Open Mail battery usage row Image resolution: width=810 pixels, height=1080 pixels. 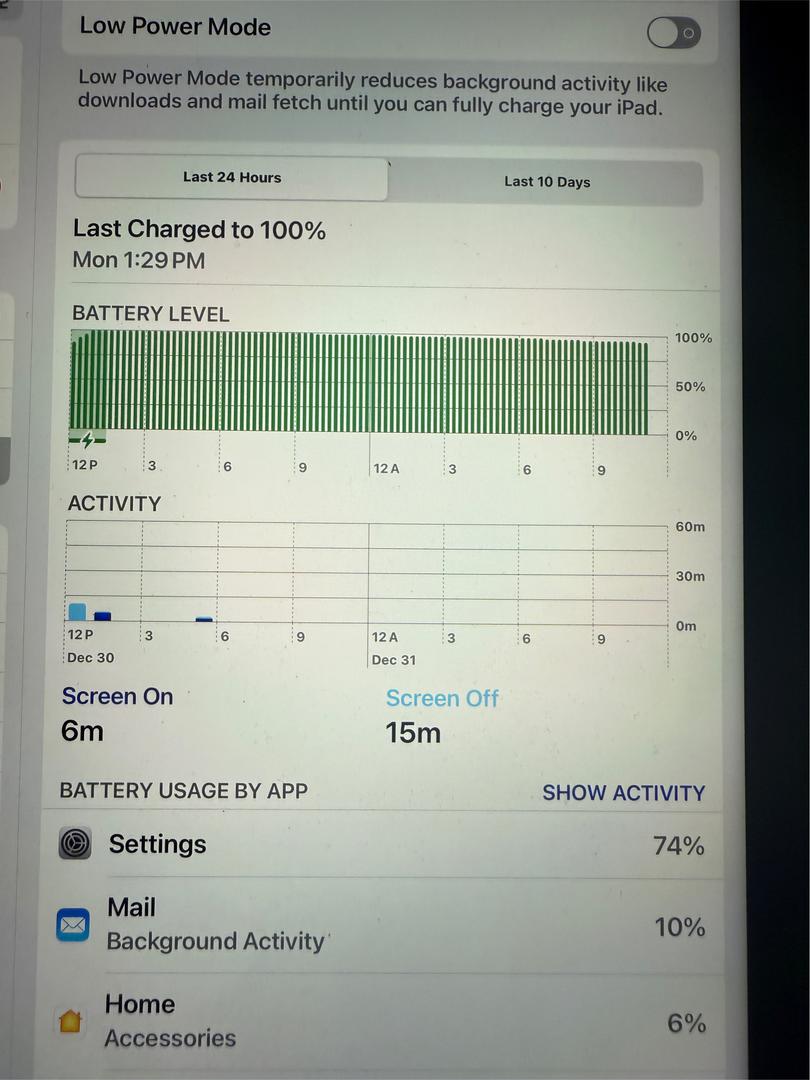click(390, 925)
